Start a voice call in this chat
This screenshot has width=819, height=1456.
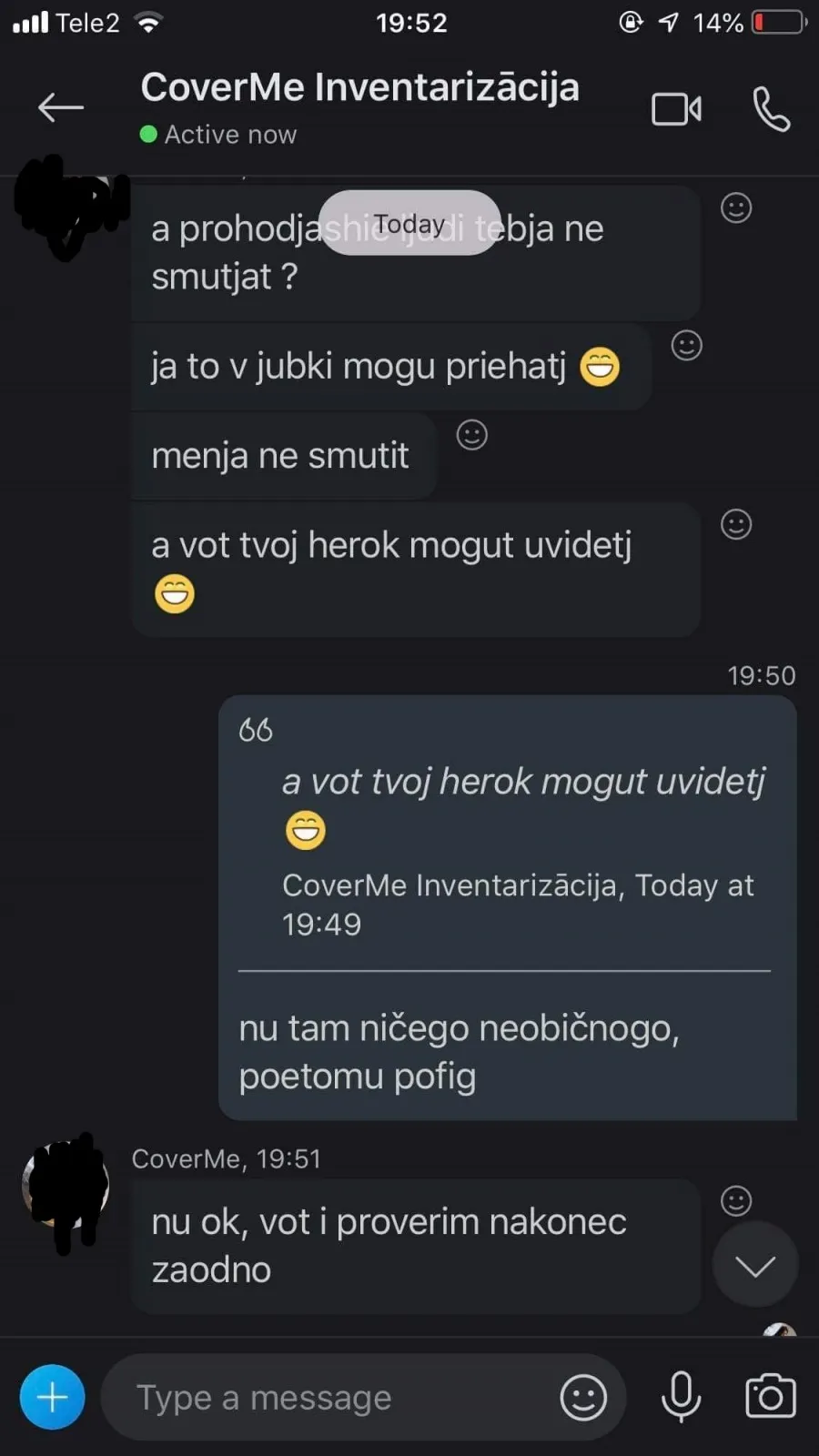tap(771, 109)
